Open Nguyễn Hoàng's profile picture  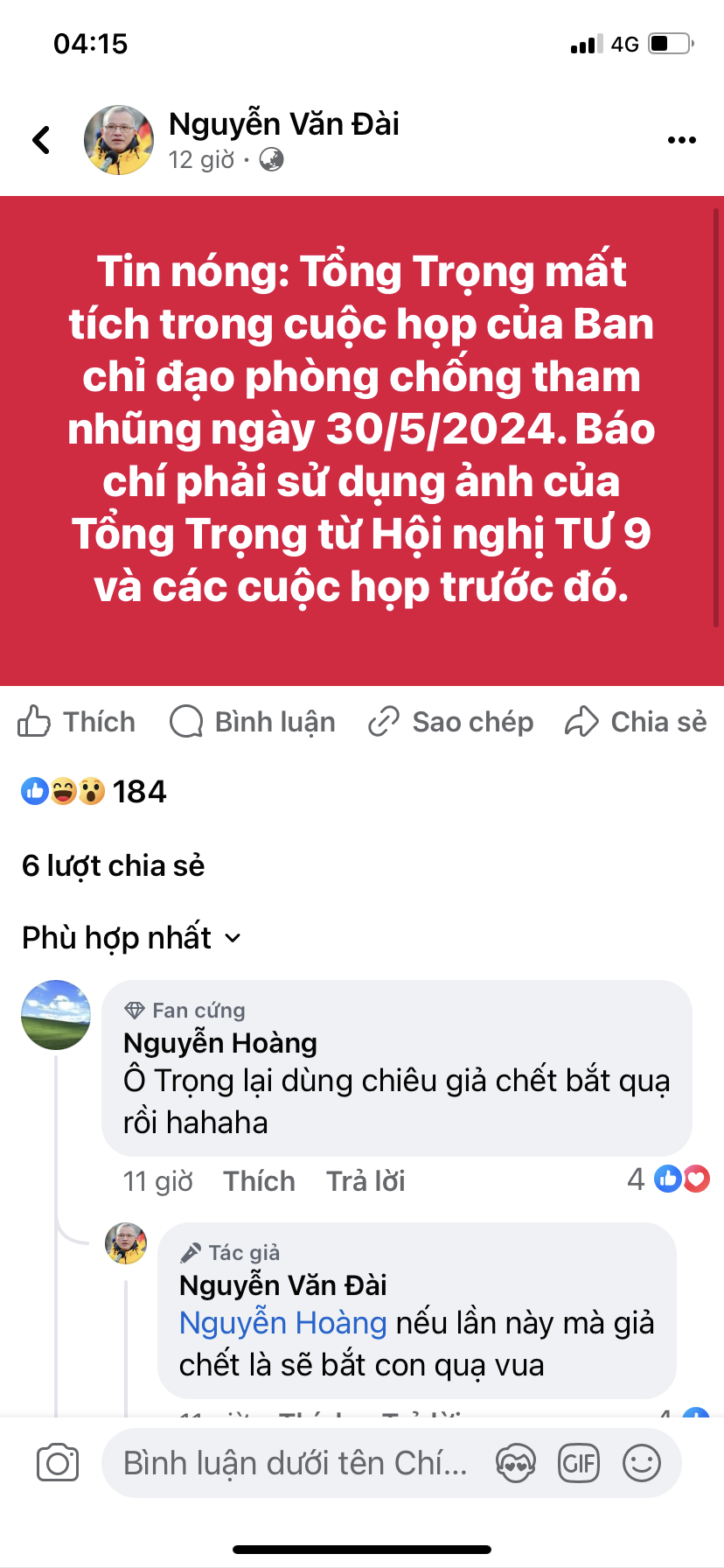point(56,1015)
